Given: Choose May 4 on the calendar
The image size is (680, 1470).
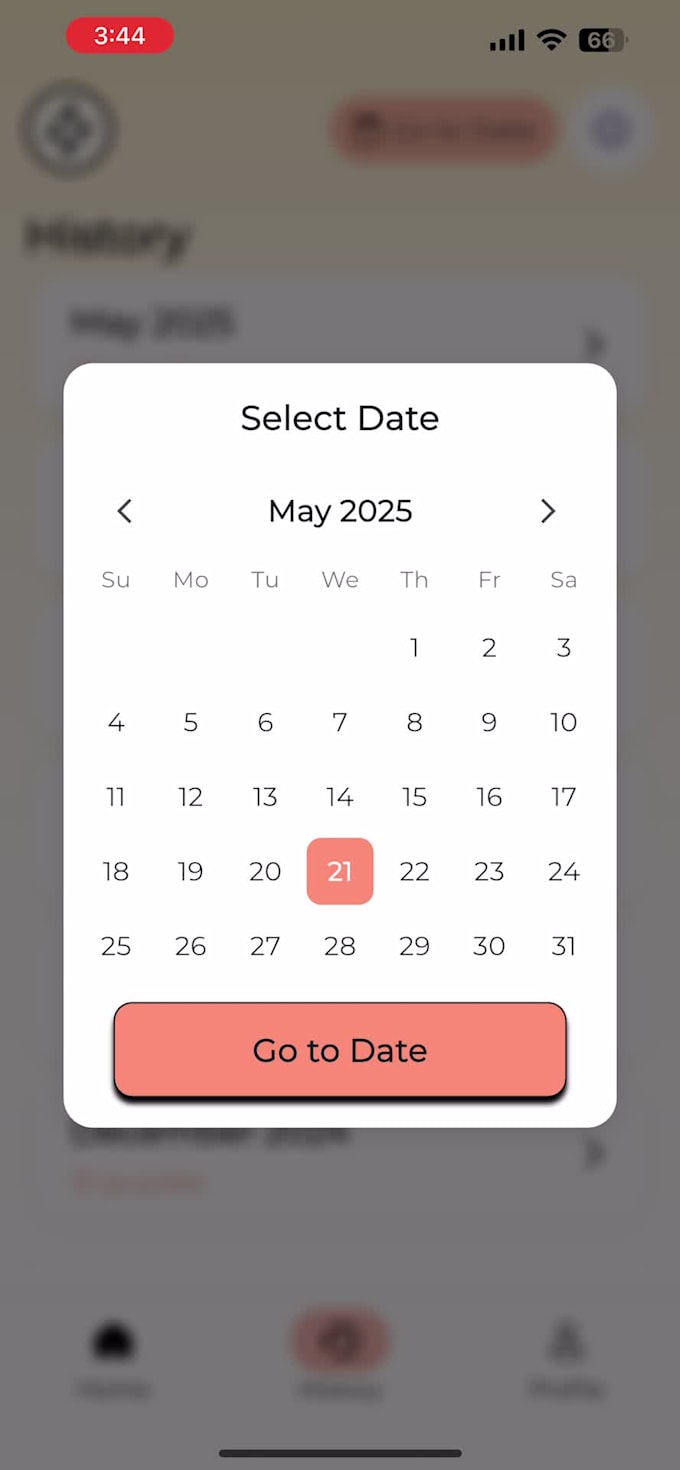Looking at the screenshot, I should [x=116, y=722].
